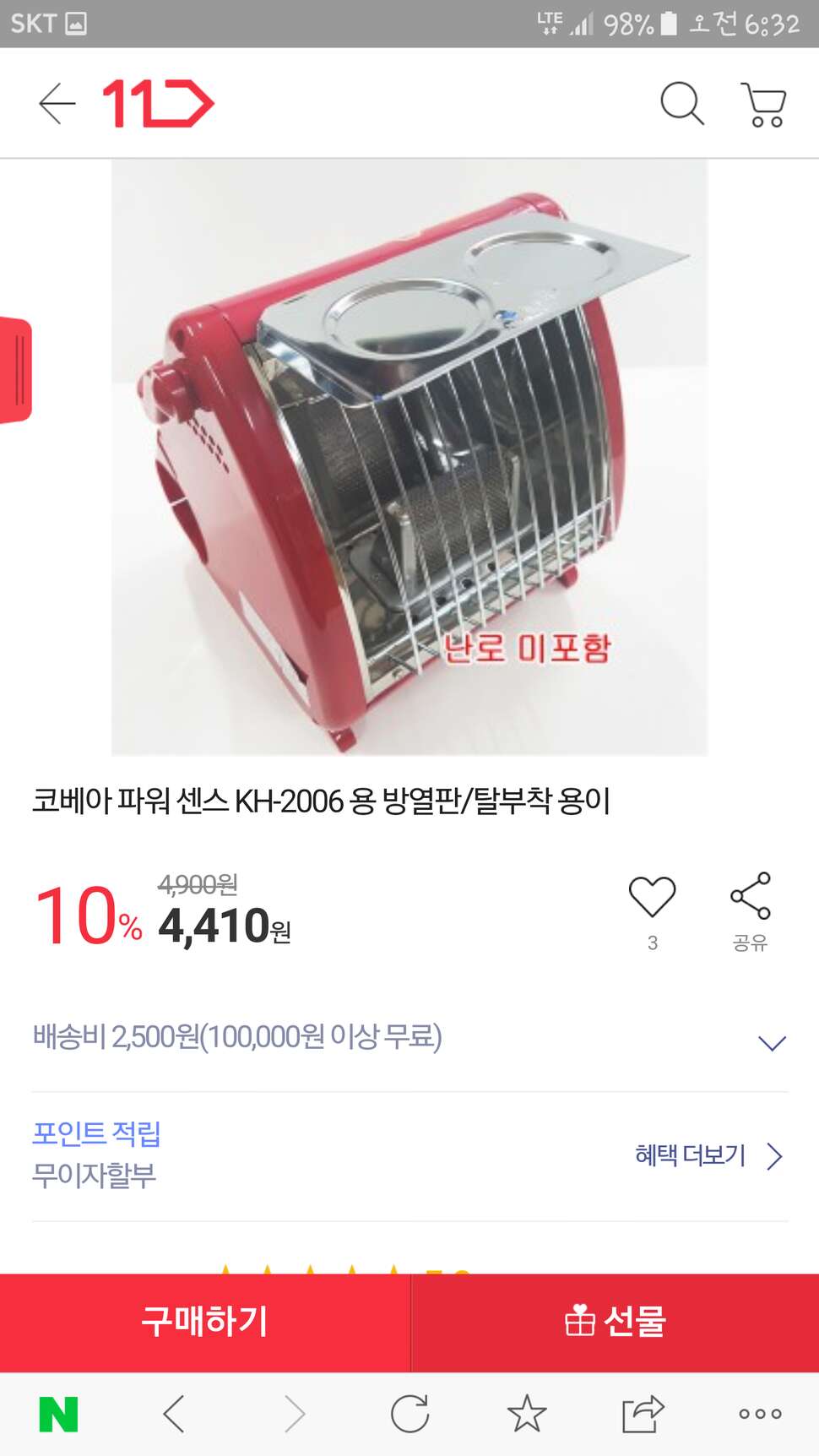Open 혜택 더보기 benefits link

tap(709, 1155)
